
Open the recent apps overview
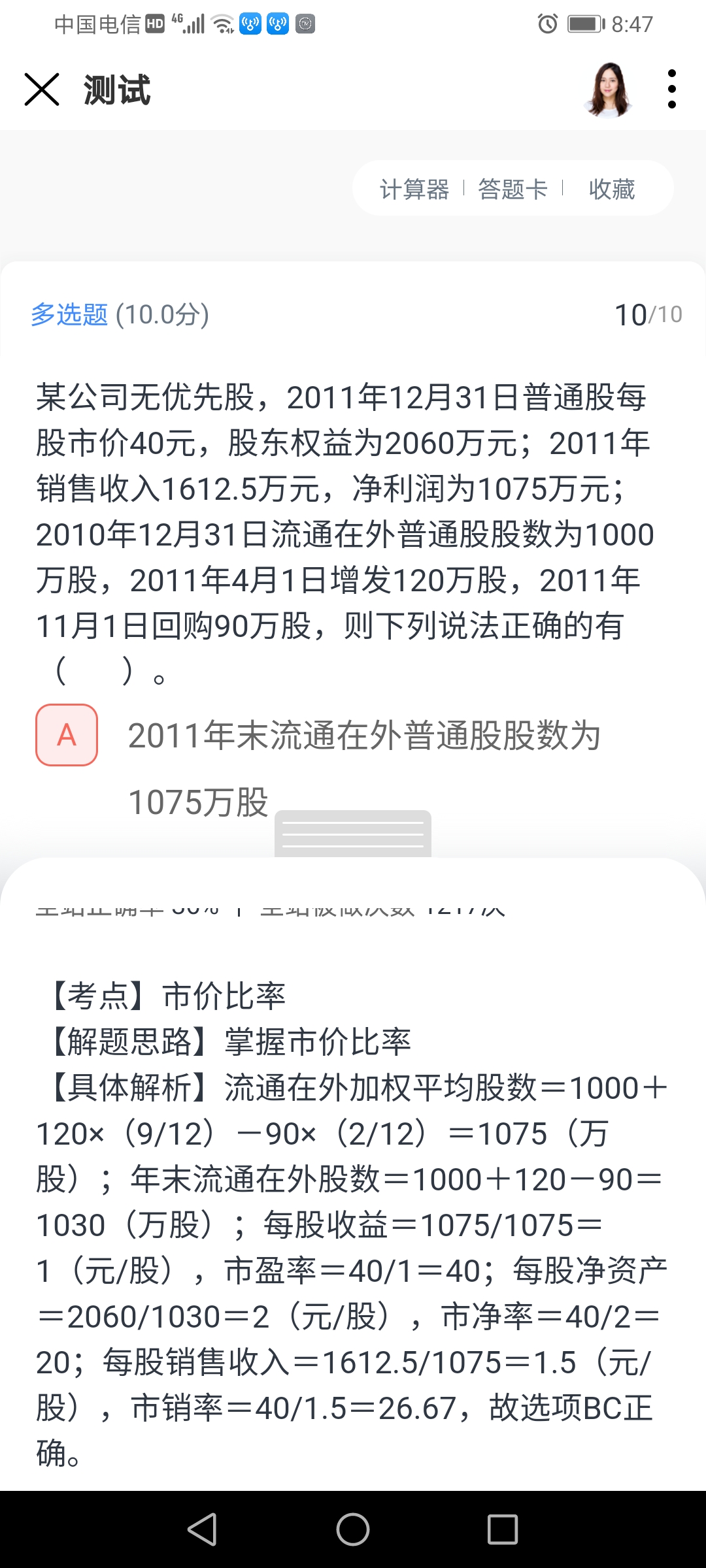click(503, 1529)
